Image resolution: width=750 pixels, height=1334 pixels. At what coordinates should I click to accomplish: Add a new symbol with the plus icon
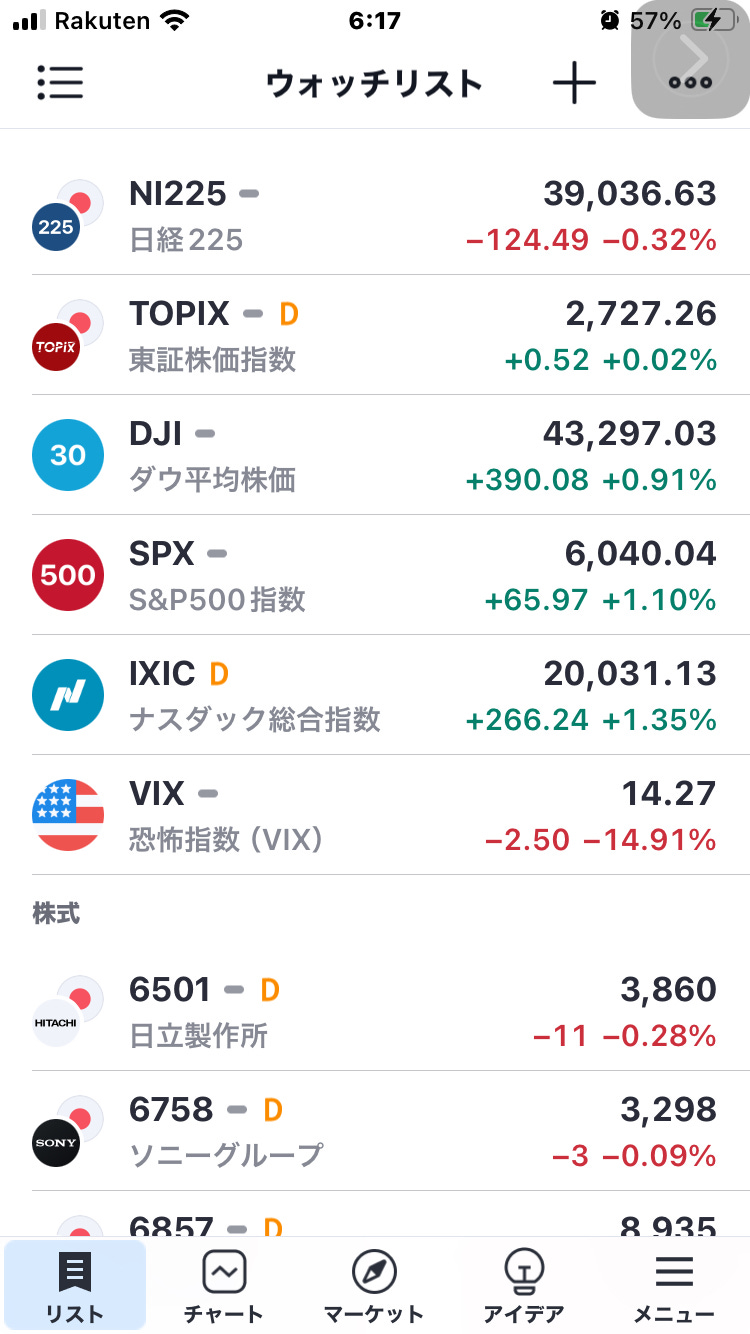coord(574,83)
